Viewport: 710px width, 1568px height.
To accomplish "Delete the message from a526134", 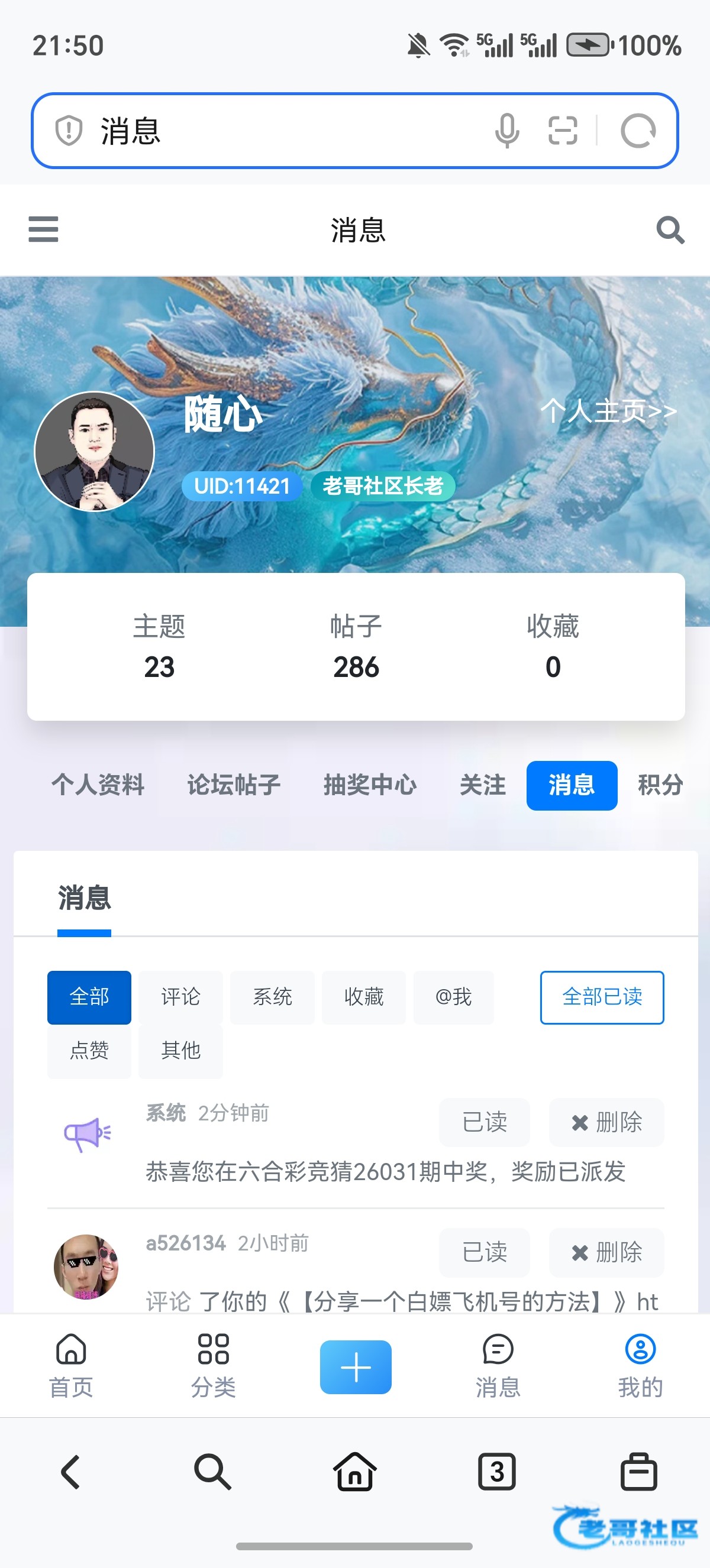I will pos(606,1252).
